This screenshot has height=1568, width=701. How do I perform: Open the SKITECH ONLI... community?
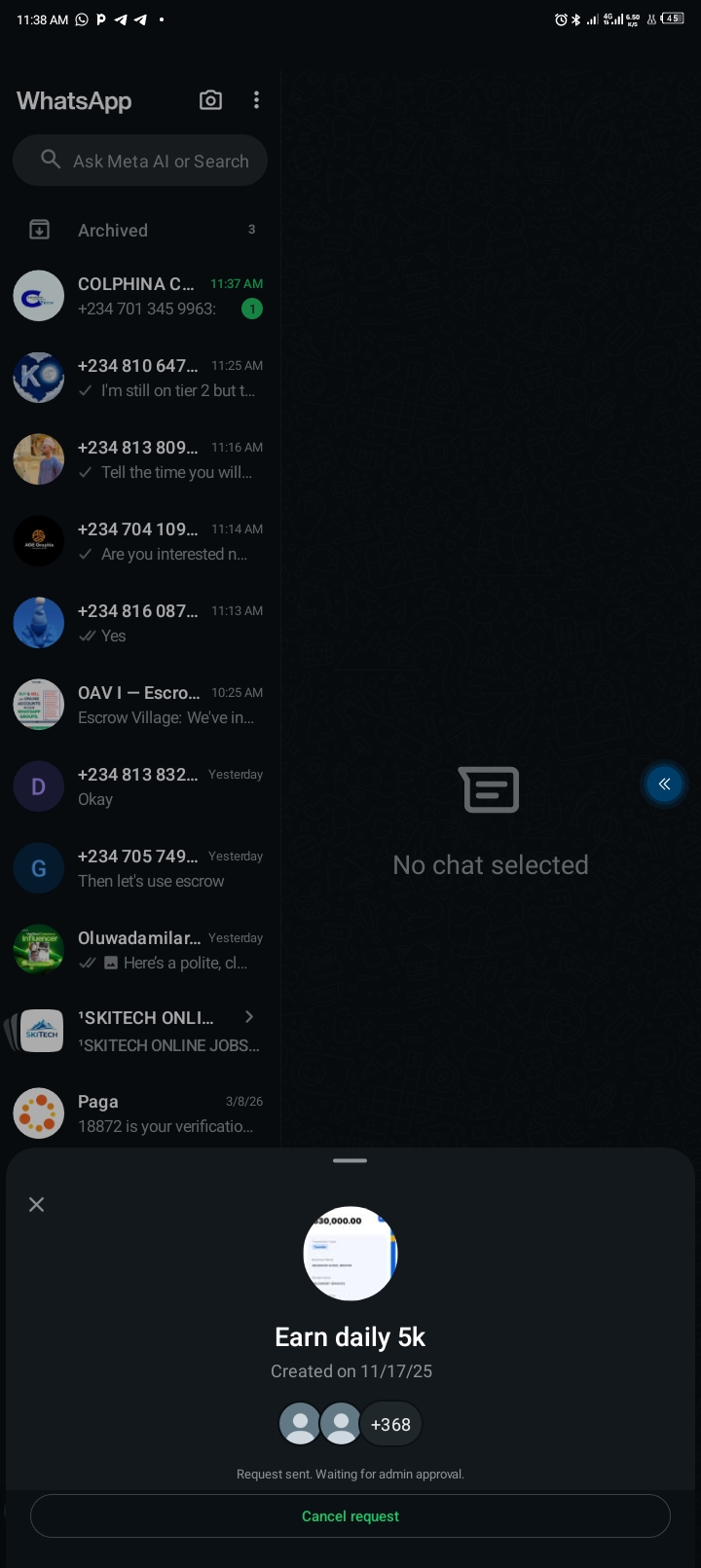[146, 1031]
